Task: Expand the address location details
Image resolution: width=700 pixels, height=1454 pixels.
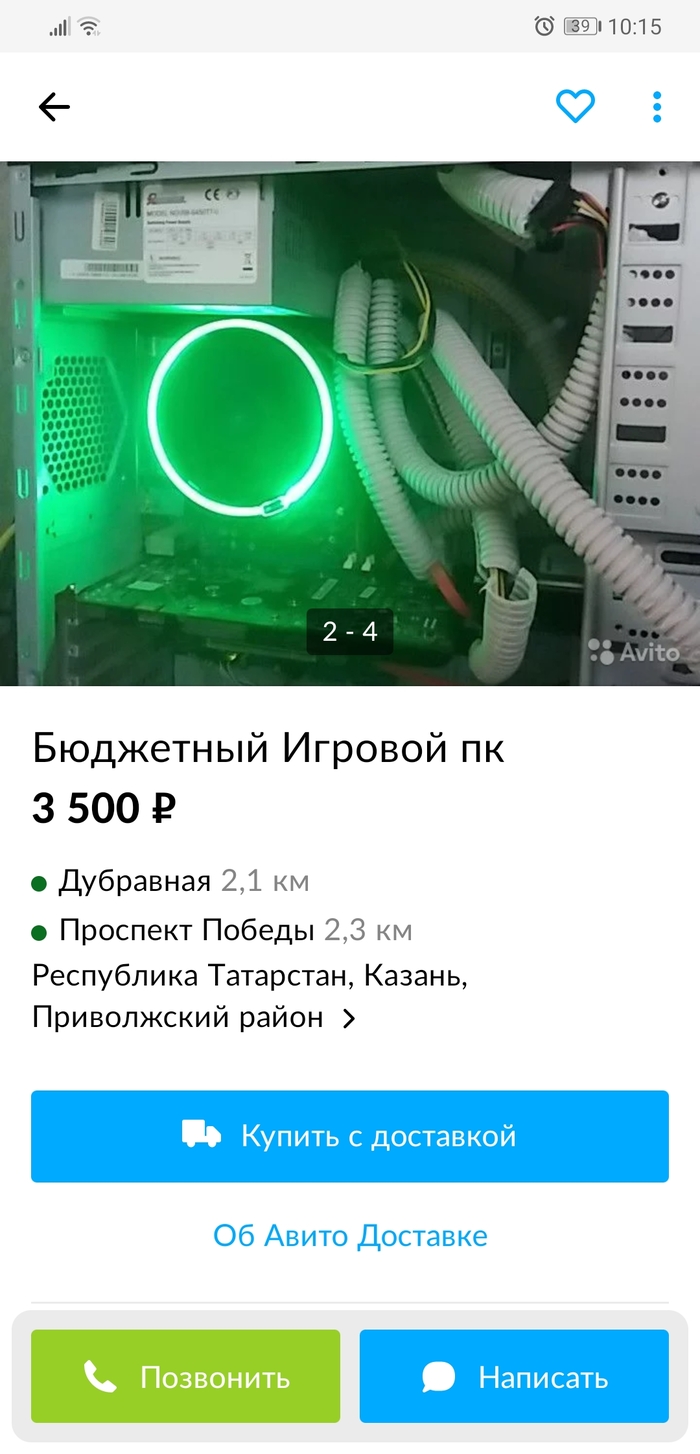Action: pos(349,1019)
